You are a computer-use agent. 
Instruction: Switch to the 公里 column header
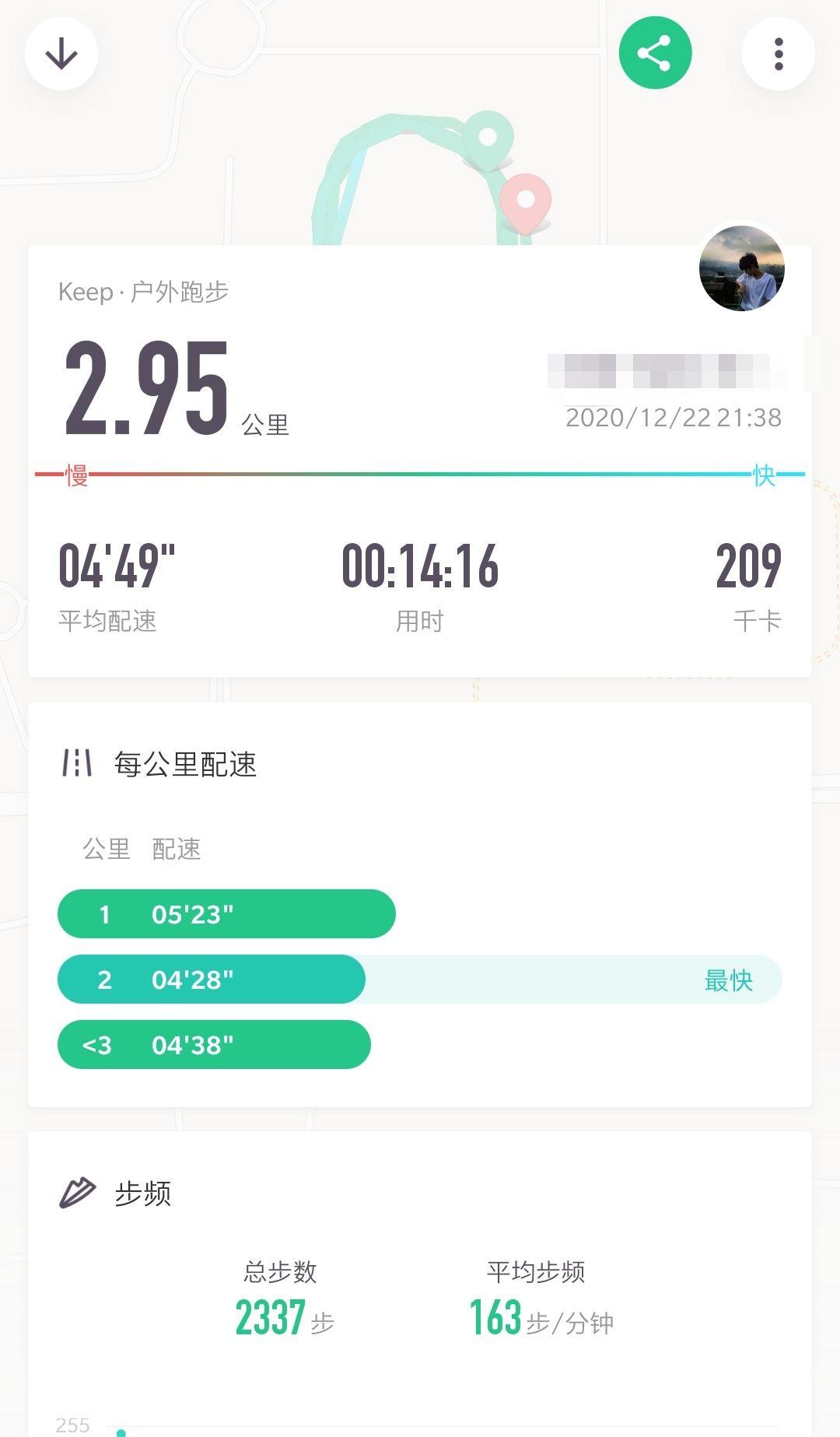click(107, 851)
